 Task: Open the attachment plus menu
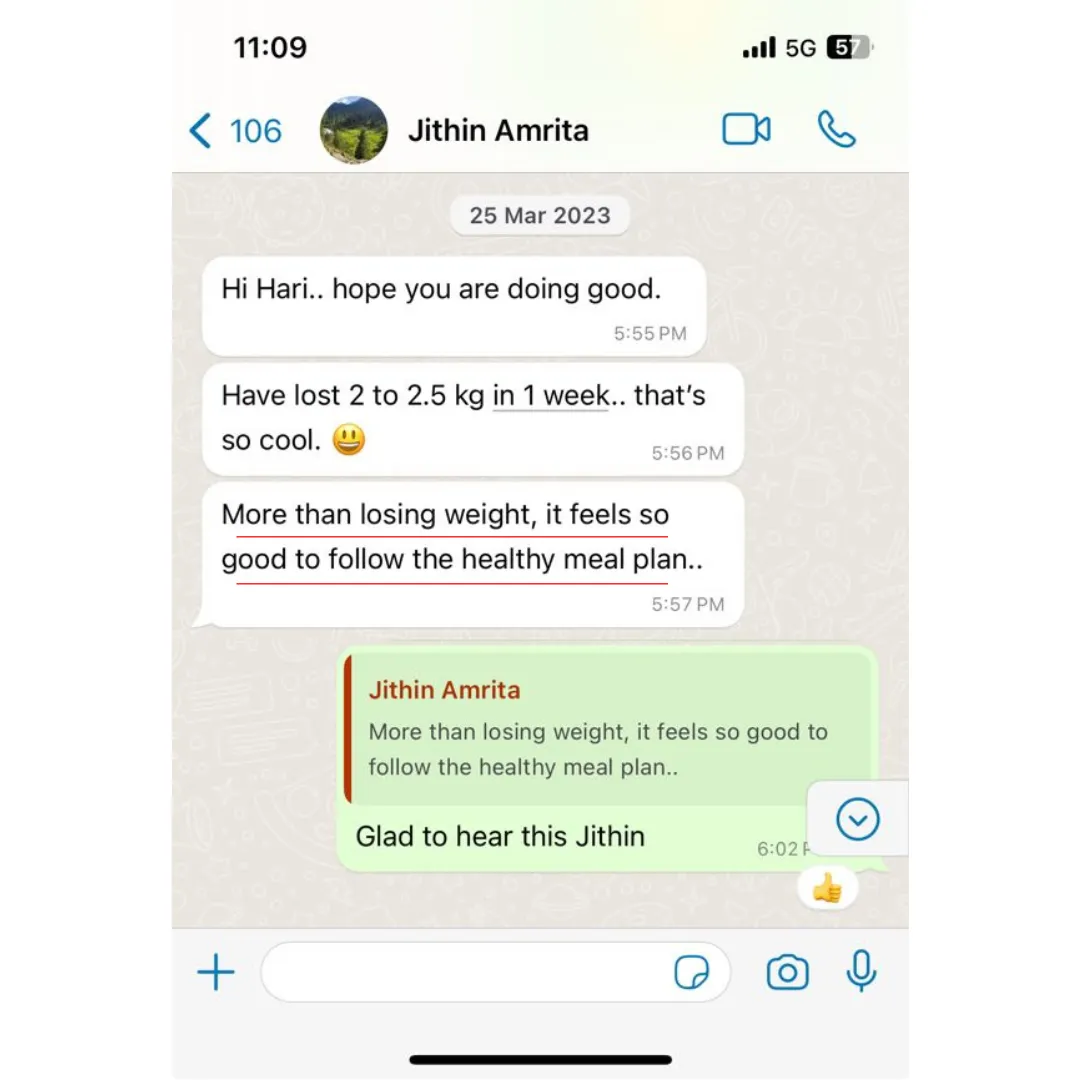tap(216, 972)
